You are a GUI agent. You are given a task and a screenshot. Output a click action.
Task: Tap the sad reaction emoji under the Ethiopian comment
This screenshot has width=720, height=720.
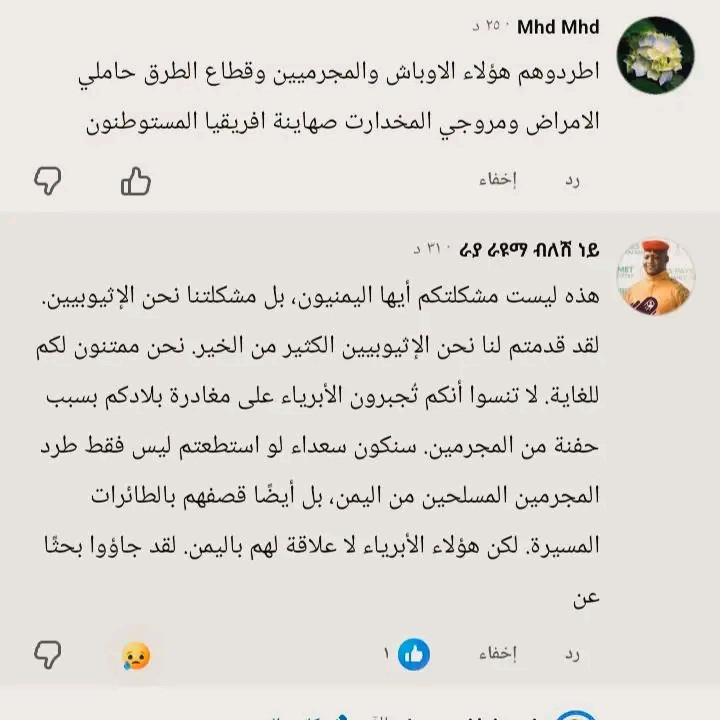coord(135,655)
